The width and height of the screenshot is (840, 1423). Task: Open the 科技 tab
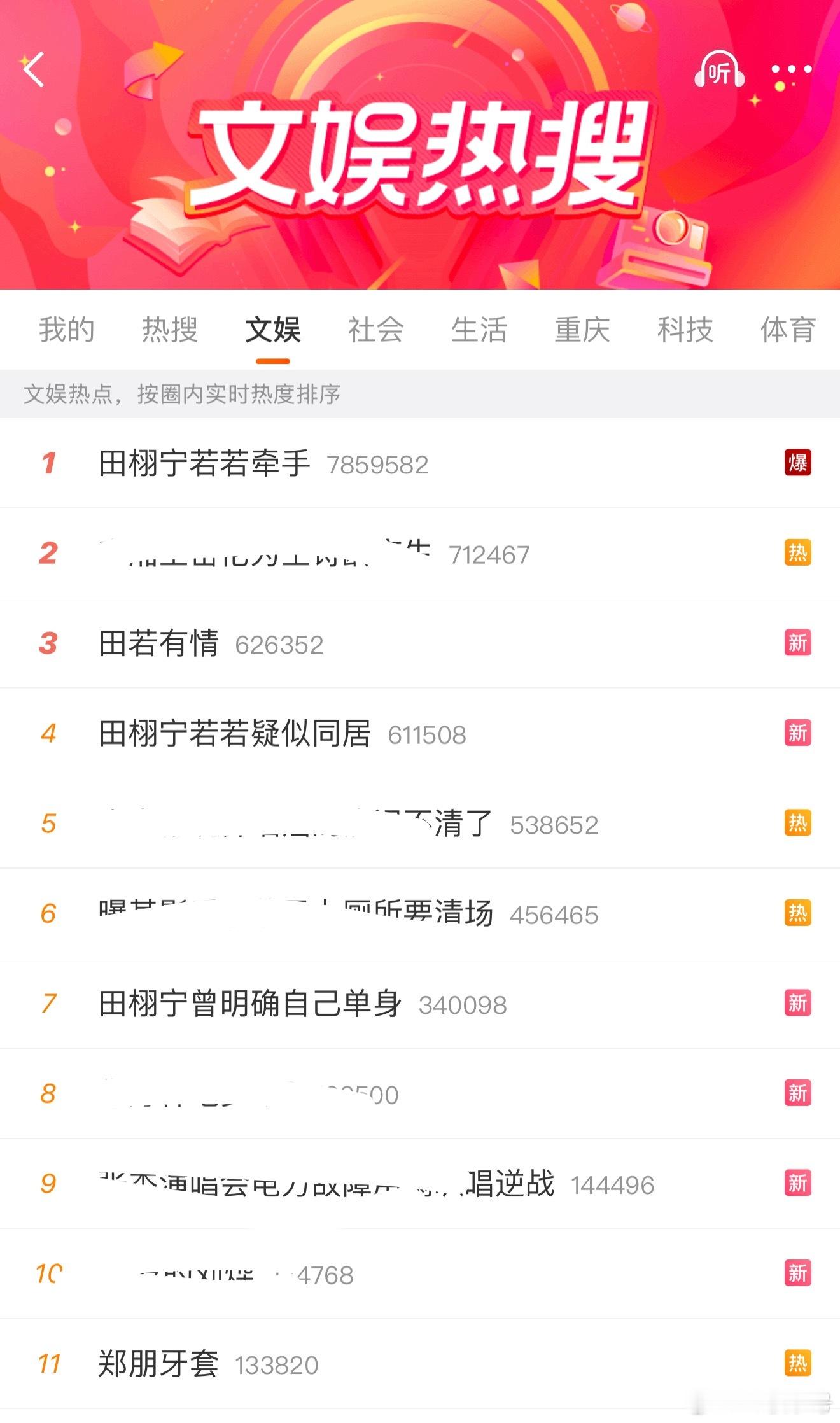pos(685,330)
